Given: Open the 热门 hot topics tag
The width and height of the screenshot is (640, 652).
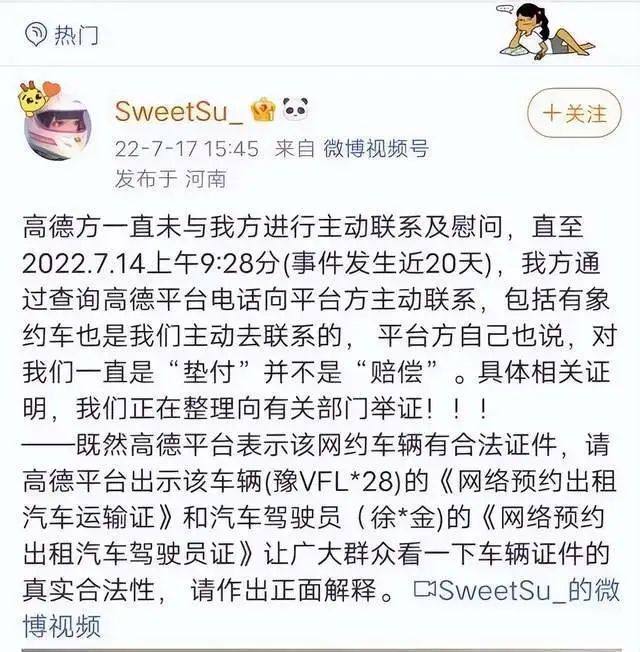Looking at the screenshot, I should pyautogui.click(x=64, y=35).
